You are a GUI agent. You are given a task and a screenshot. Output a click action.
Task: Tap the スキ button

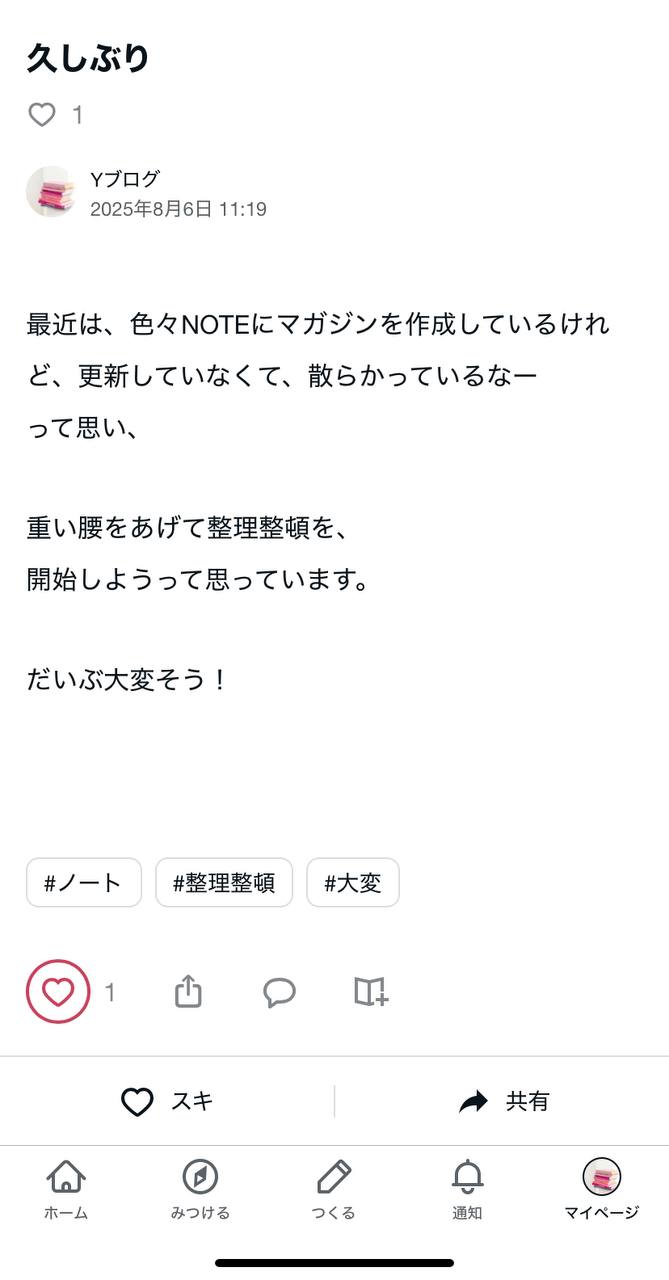[x=167, y=1101]
